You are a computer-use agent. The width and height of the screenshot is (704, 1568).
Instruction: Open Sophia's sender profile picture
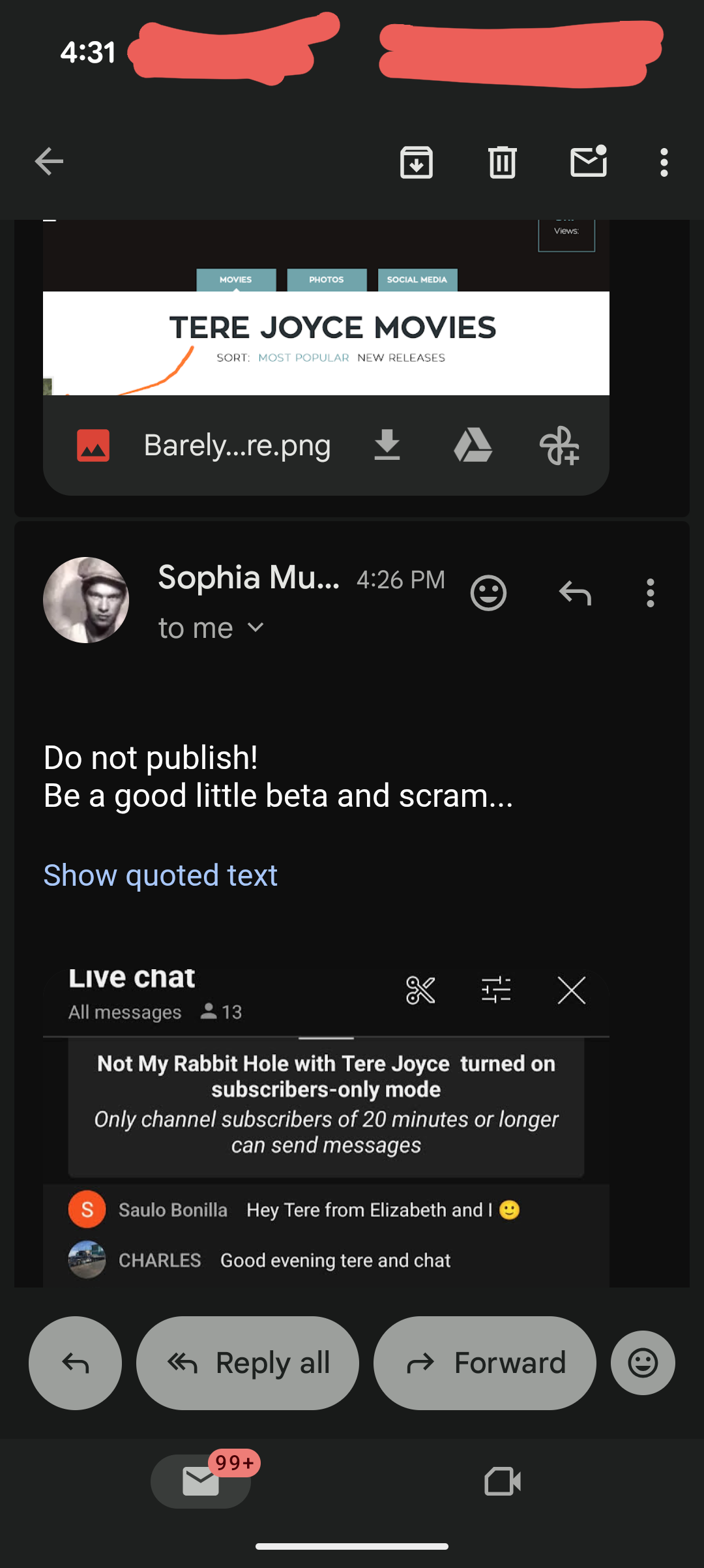click(86, 600)
